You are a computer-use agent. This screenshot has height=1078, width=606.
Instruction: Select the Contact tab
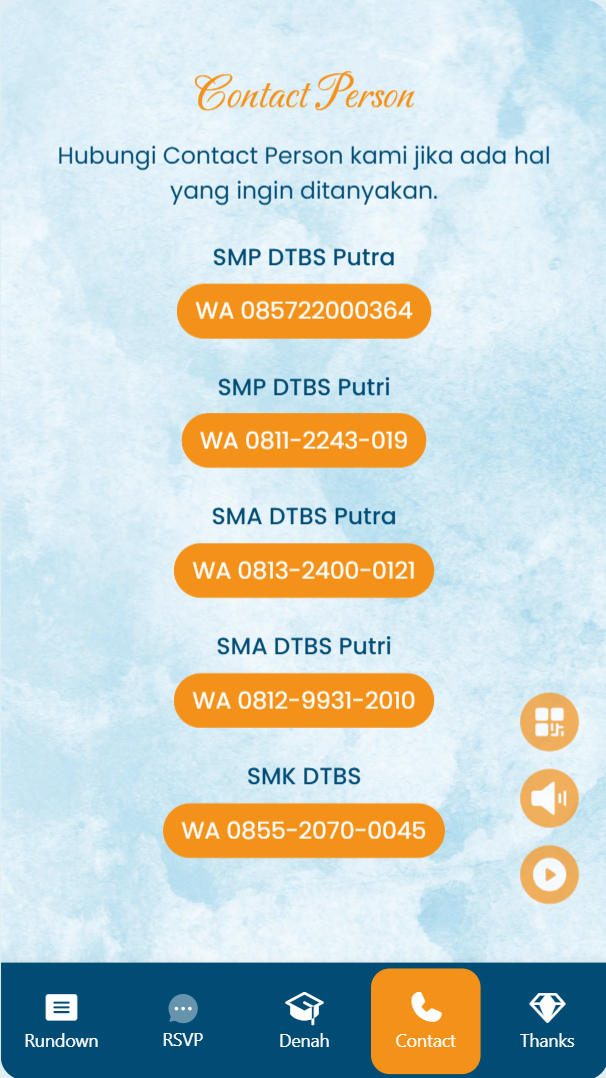[425, 1021]
